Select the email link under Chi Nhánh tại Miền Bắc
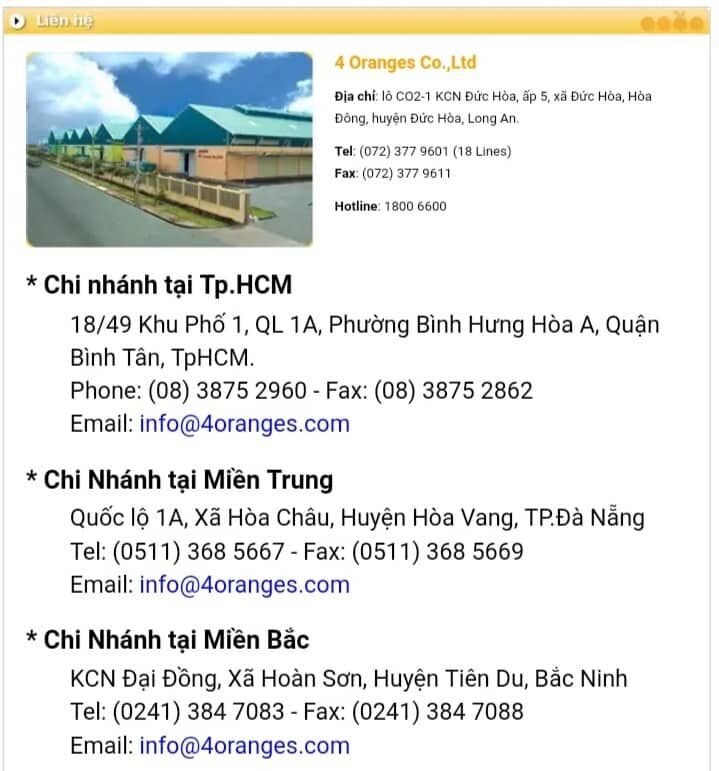 point(244,745)
